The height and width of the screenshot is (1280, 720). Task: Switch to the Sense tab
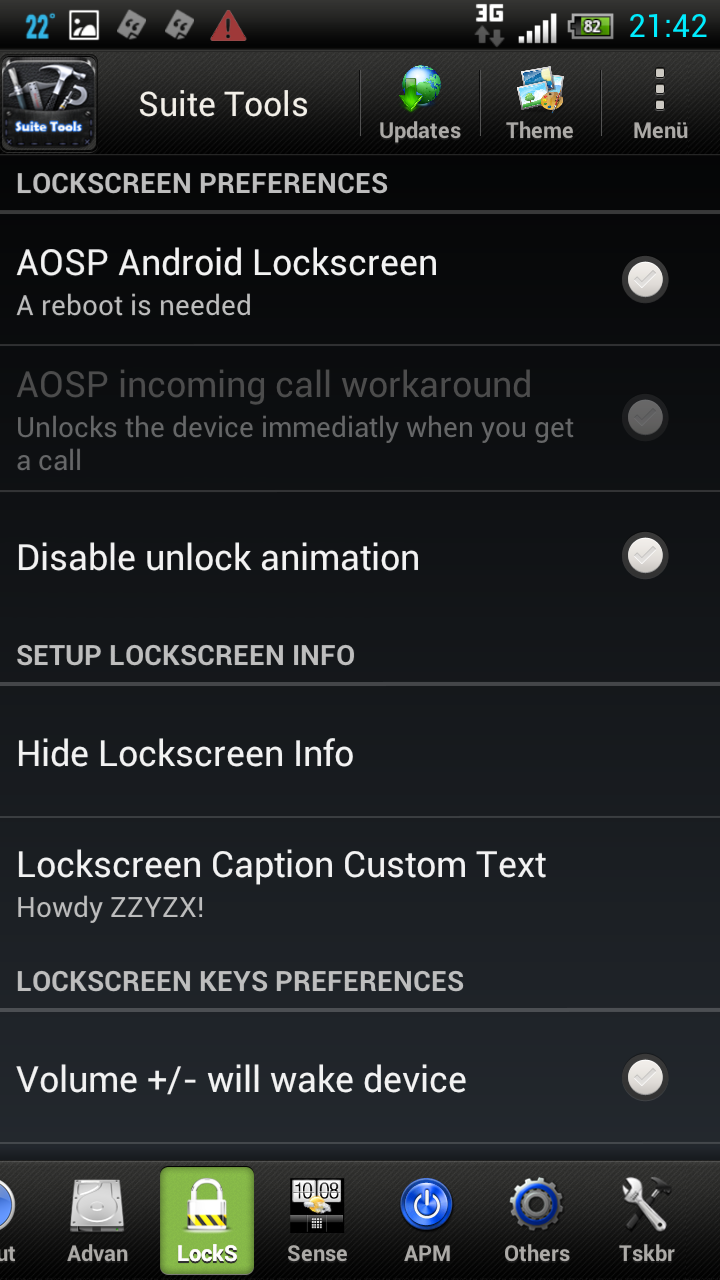[317, 1221]
